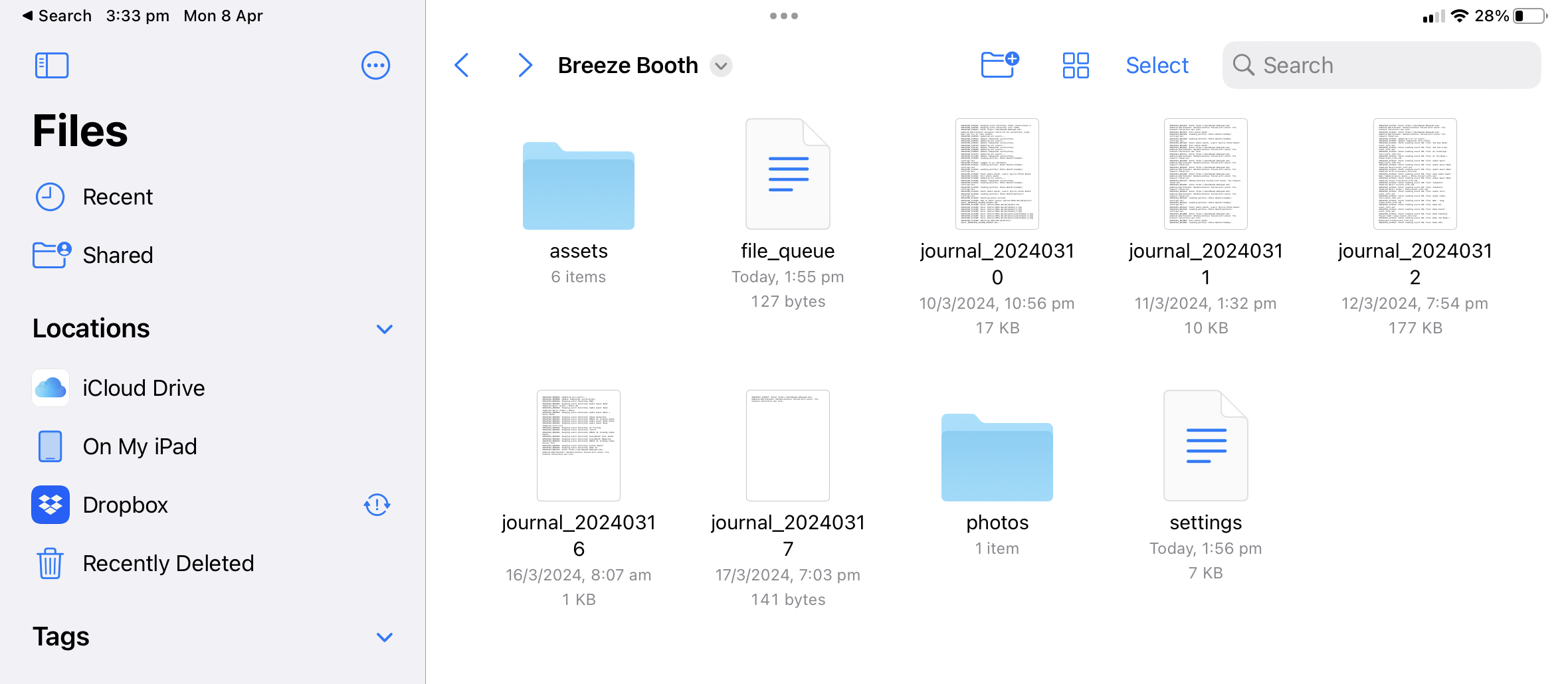Tap Select to choose files
The height and width of the screenshot is (684, 1568).
[1157, 65]
